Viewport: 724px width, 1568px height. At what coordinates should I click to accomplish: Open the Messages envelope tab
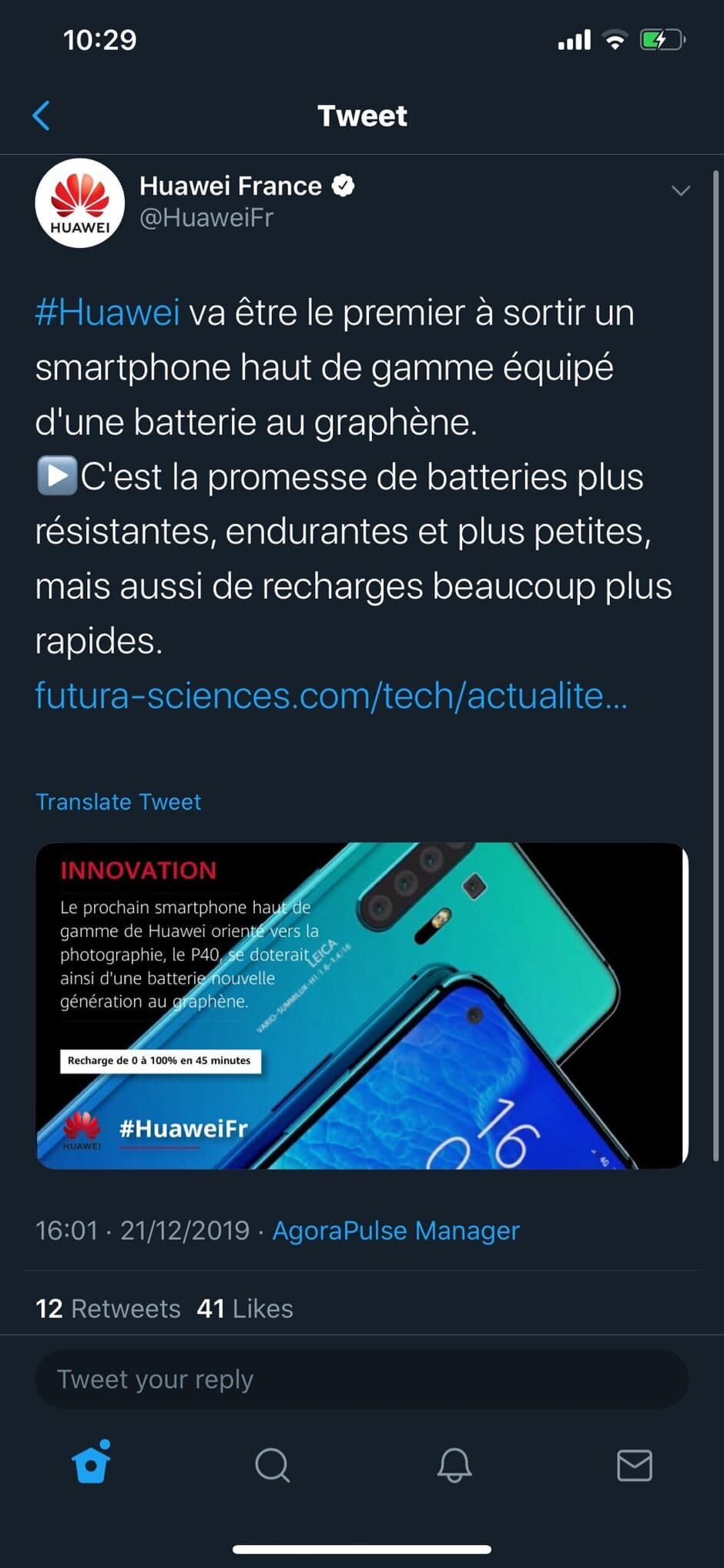tap(635, 1464)
